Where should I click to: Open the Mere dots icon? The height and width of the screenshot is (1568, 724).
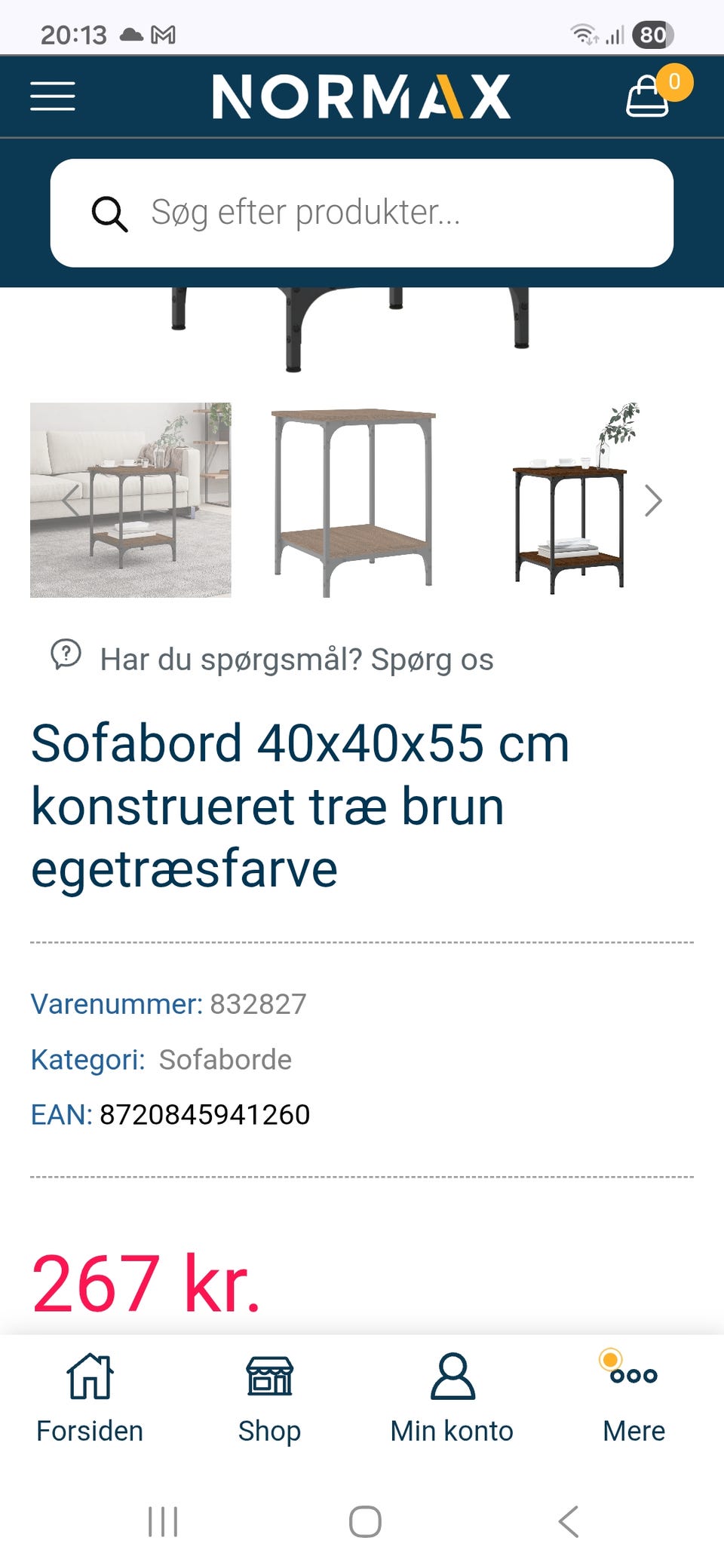[632, 1374]
